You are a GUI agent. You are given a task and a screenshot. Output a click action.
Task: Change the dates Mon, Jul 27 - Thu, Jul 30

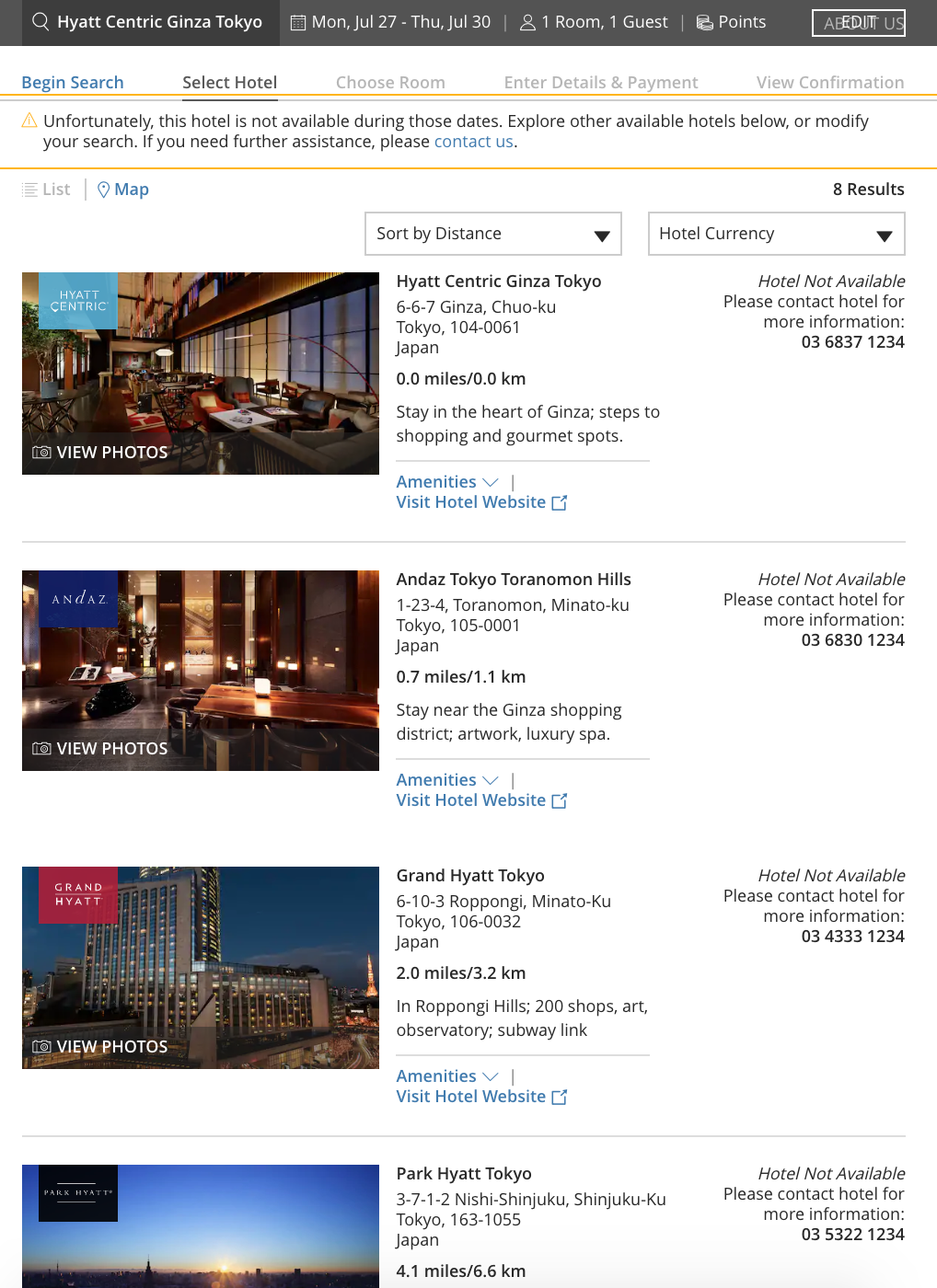391,22
